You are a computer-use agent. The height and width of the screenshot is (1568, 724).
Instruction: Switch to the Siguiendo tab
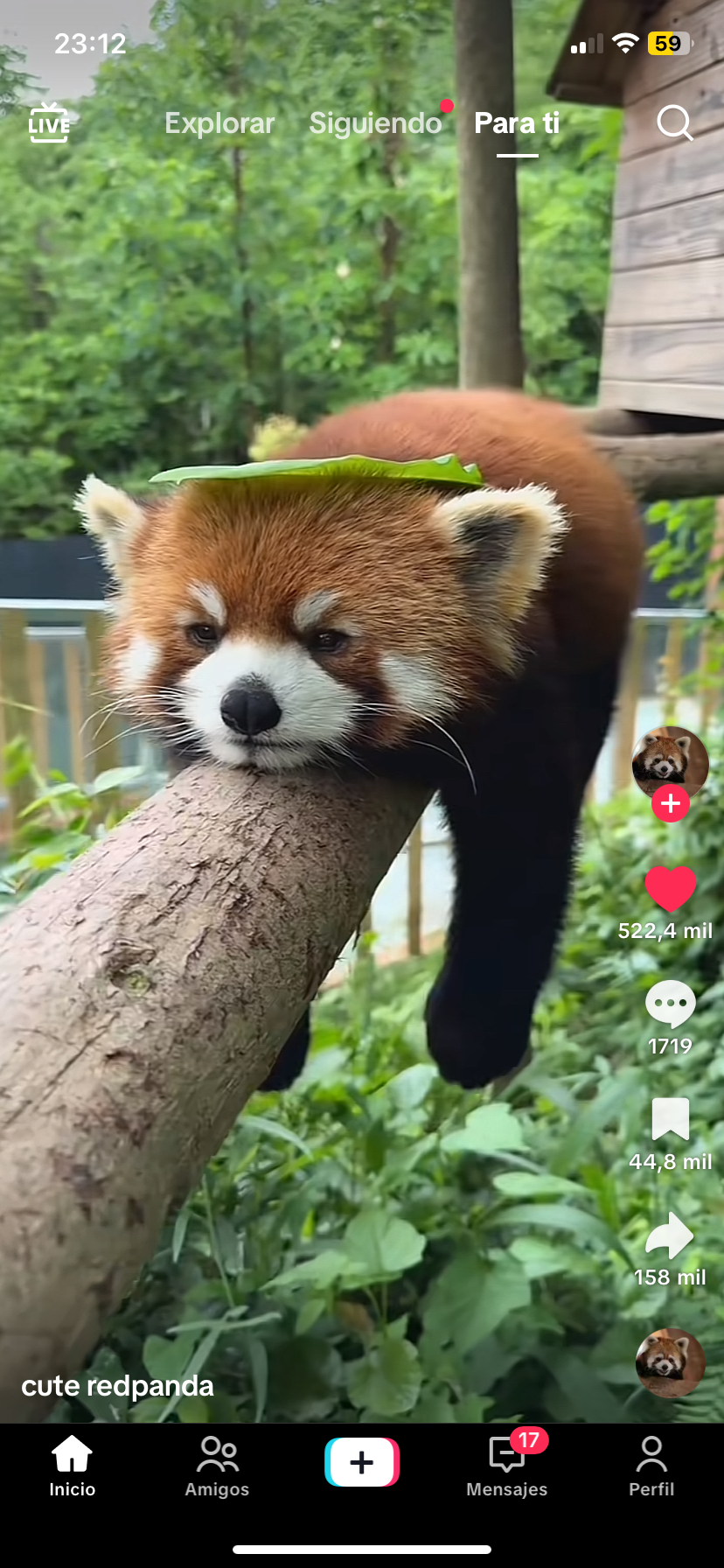(375, 123)
